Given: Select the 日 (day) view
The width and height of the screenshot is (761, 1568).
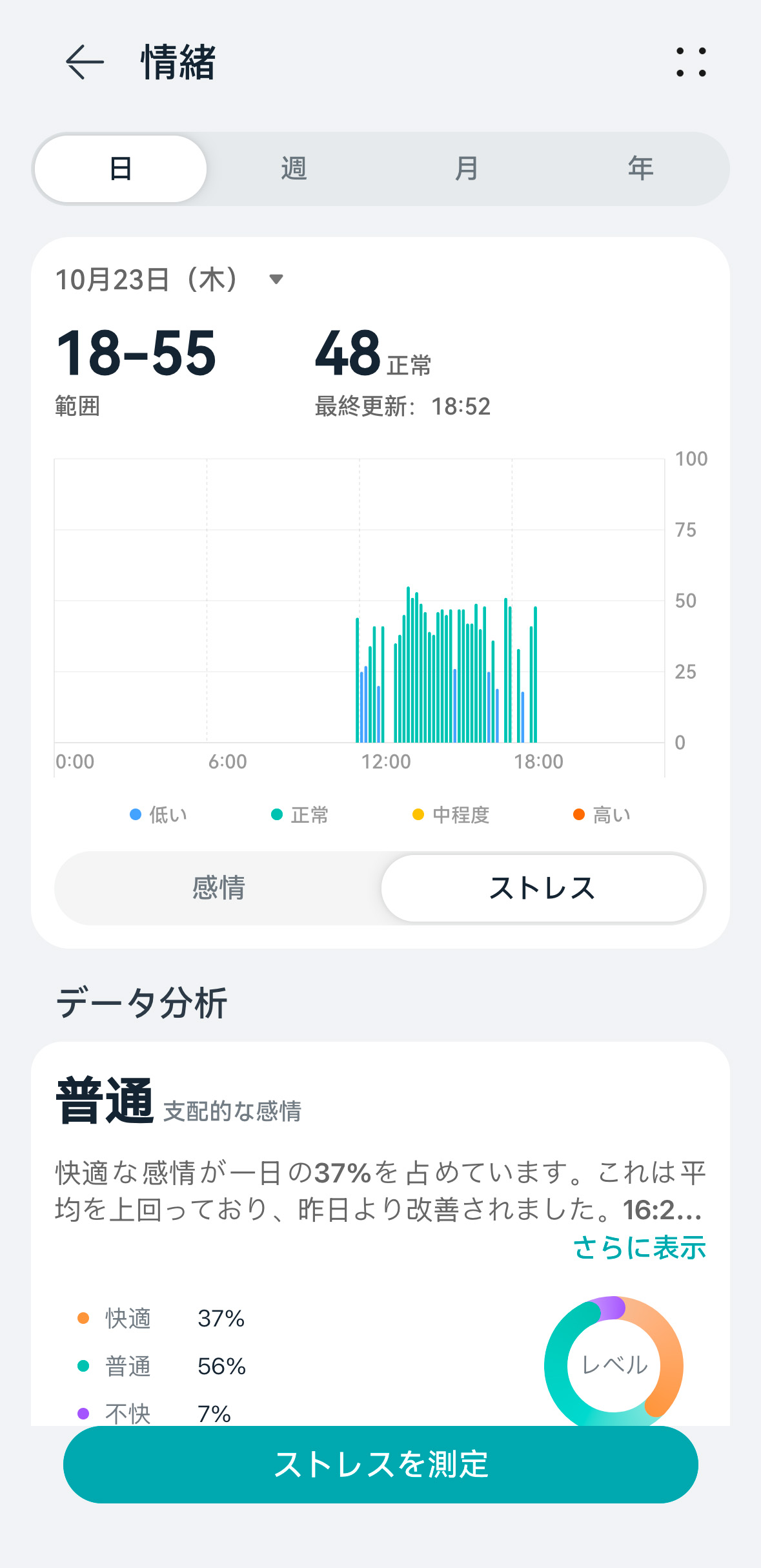Looking at the screenshot, I should [x=121, y=169].
